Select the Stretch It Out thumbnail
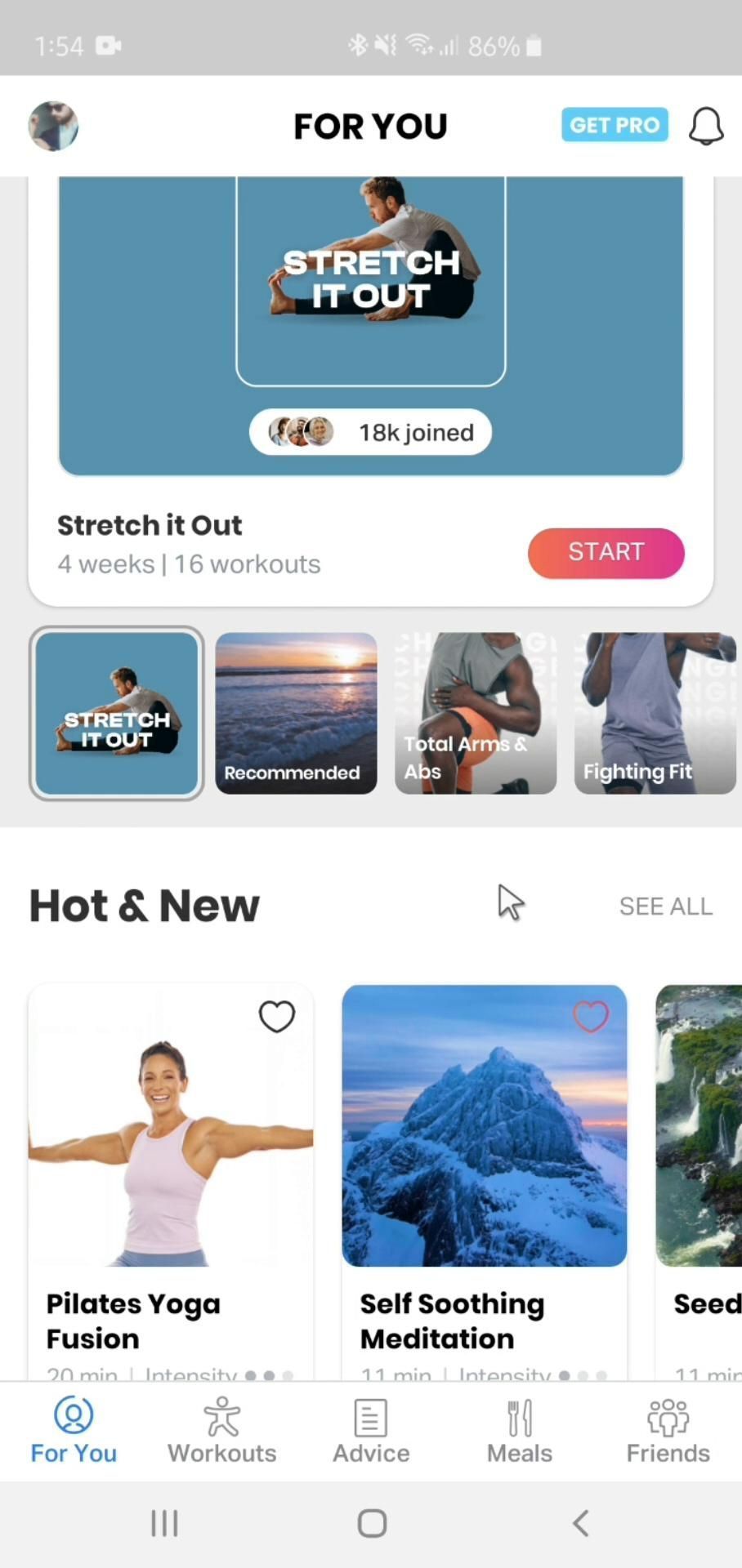The width and height of the screenshot is (742, 1568). click(117, 713)
